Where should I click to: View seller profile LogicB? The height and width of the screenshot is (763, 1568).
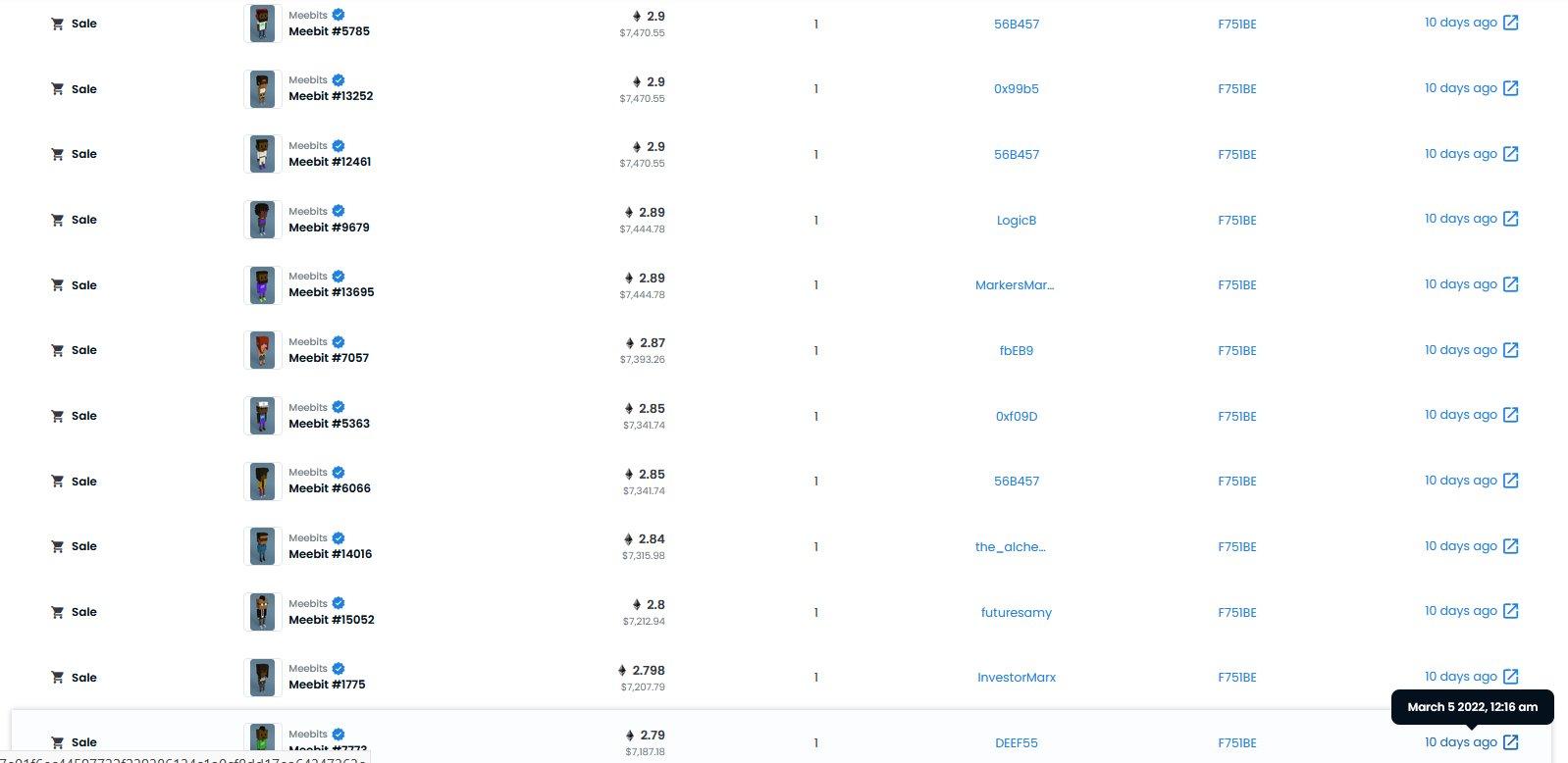pyautogui.click(x=1016, y=221)
